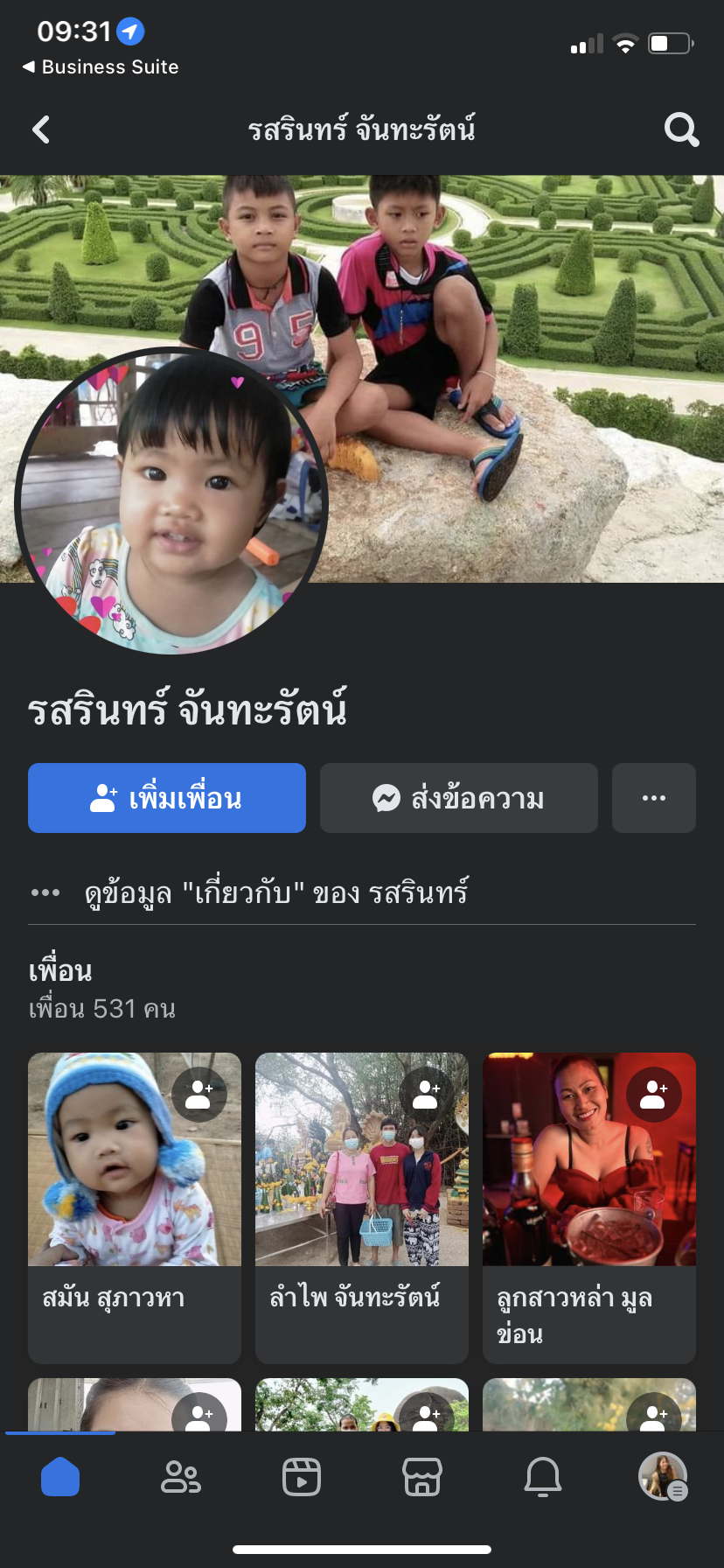
Task: Add สมัน สุภาวหา as a friend
Action: coord(199,1094)
